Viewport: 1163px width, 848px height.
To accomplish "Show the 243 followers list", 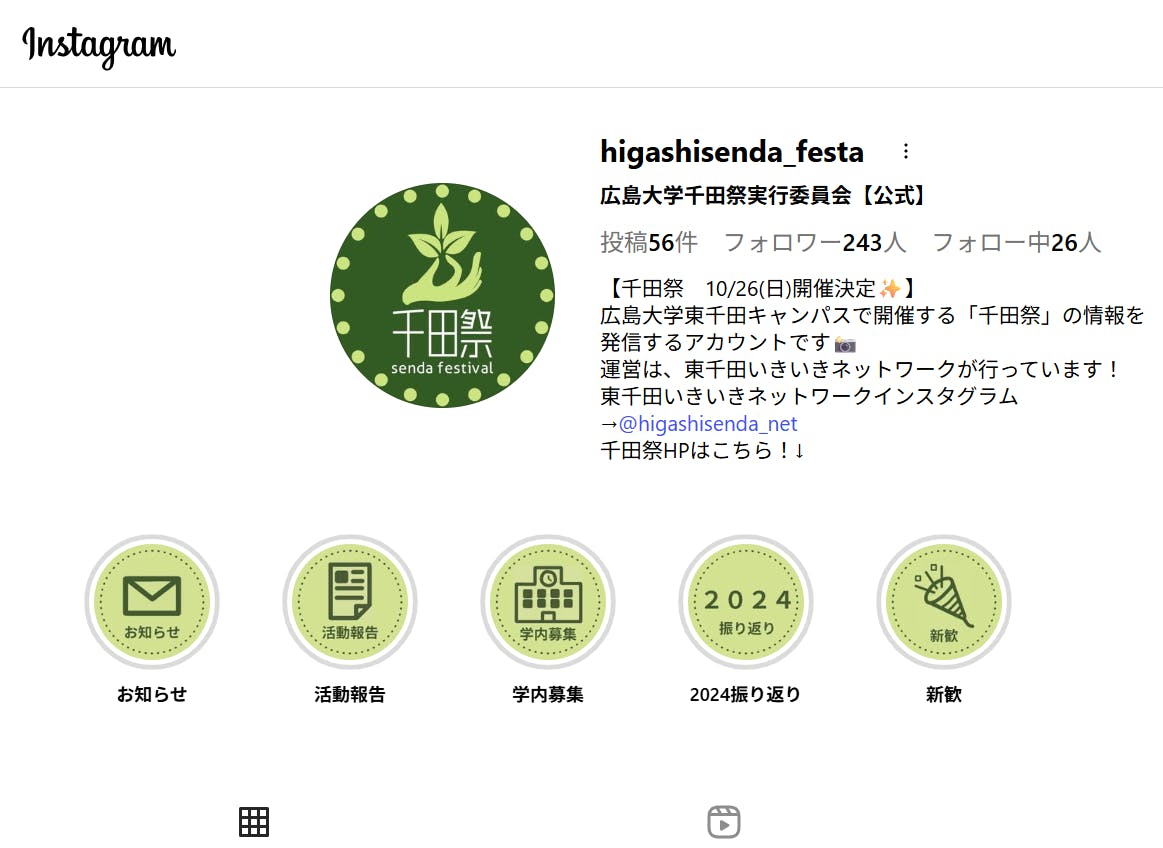I will pos(814,243).
